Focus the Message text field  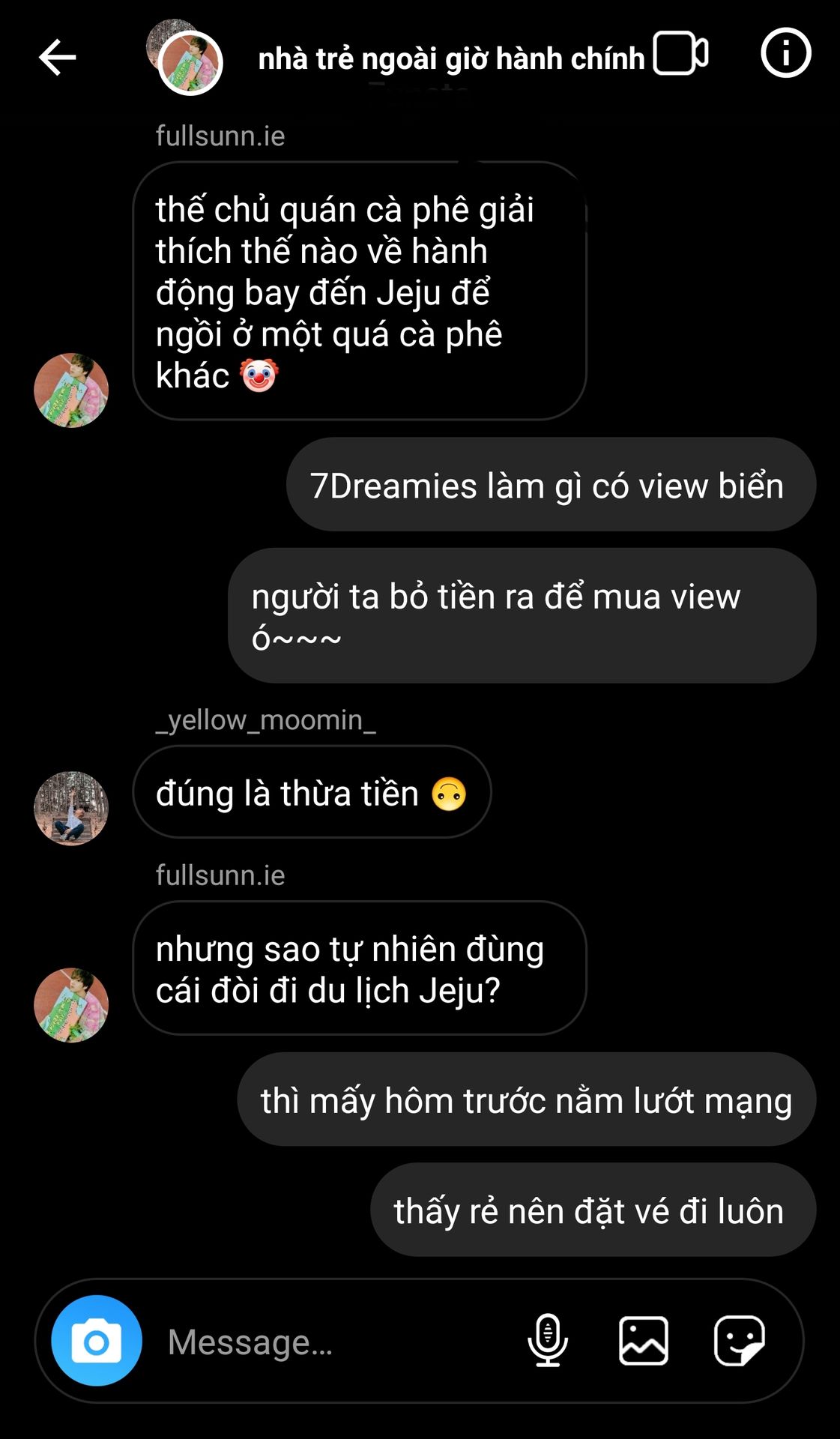330,1342
